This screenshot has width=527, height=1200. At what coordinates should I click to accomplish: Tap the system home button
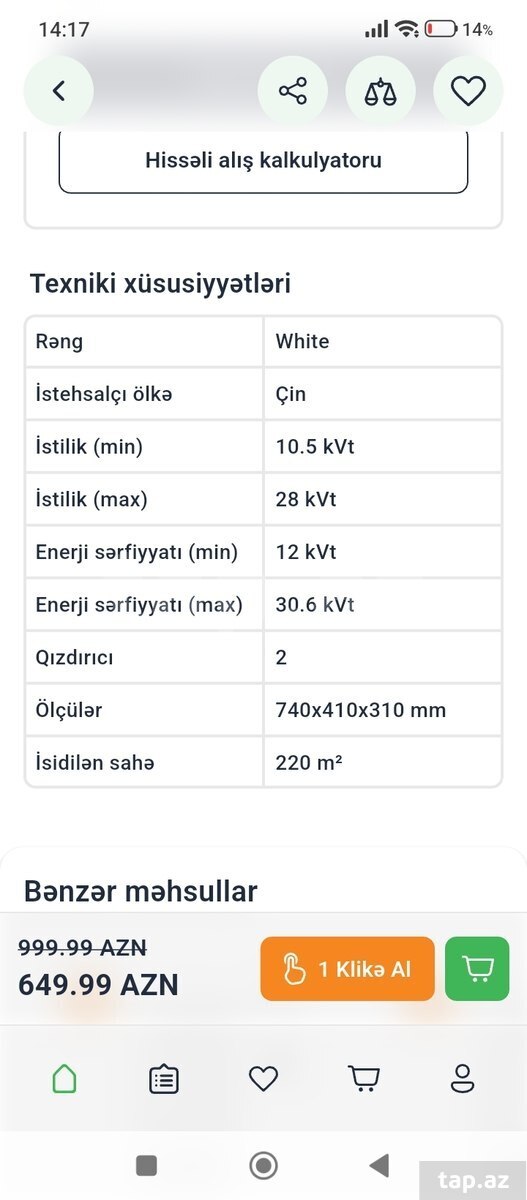coord(264,1165)
